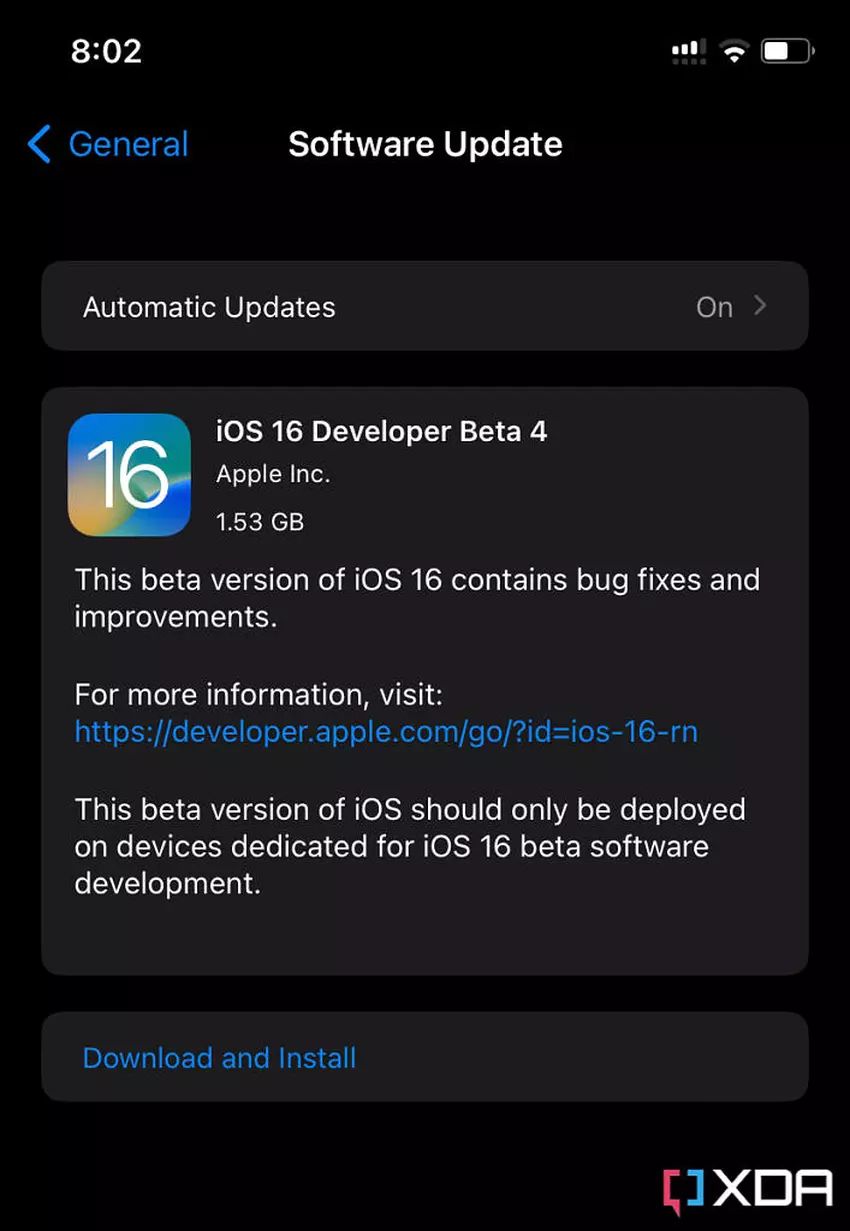Open Automatic Updates settings

click(x=424, y=307)
